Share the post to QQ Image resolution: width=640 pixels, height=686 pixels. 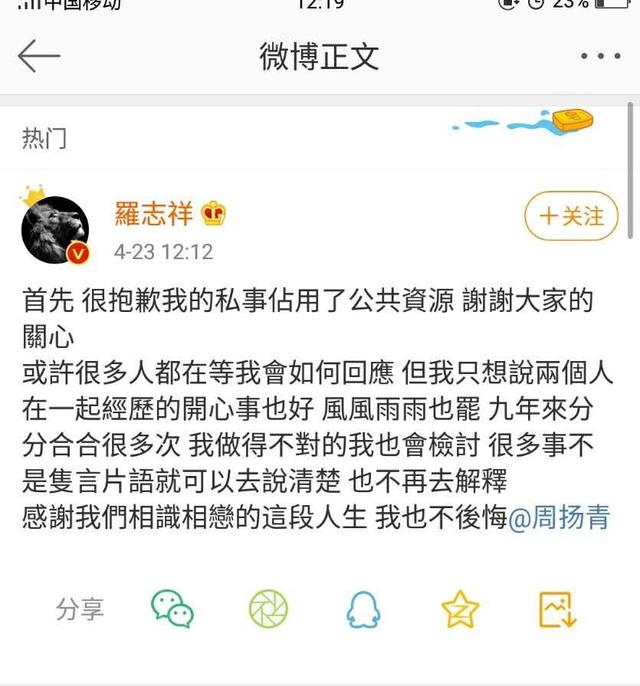363,608
